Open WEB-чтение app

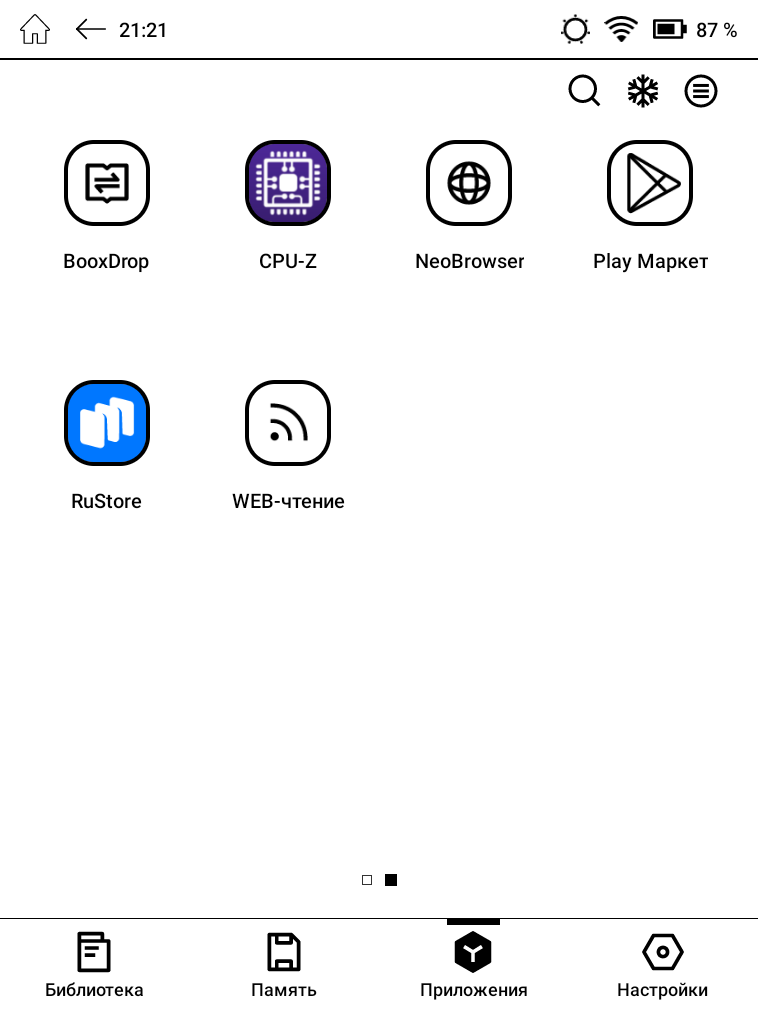click(288, 423)
